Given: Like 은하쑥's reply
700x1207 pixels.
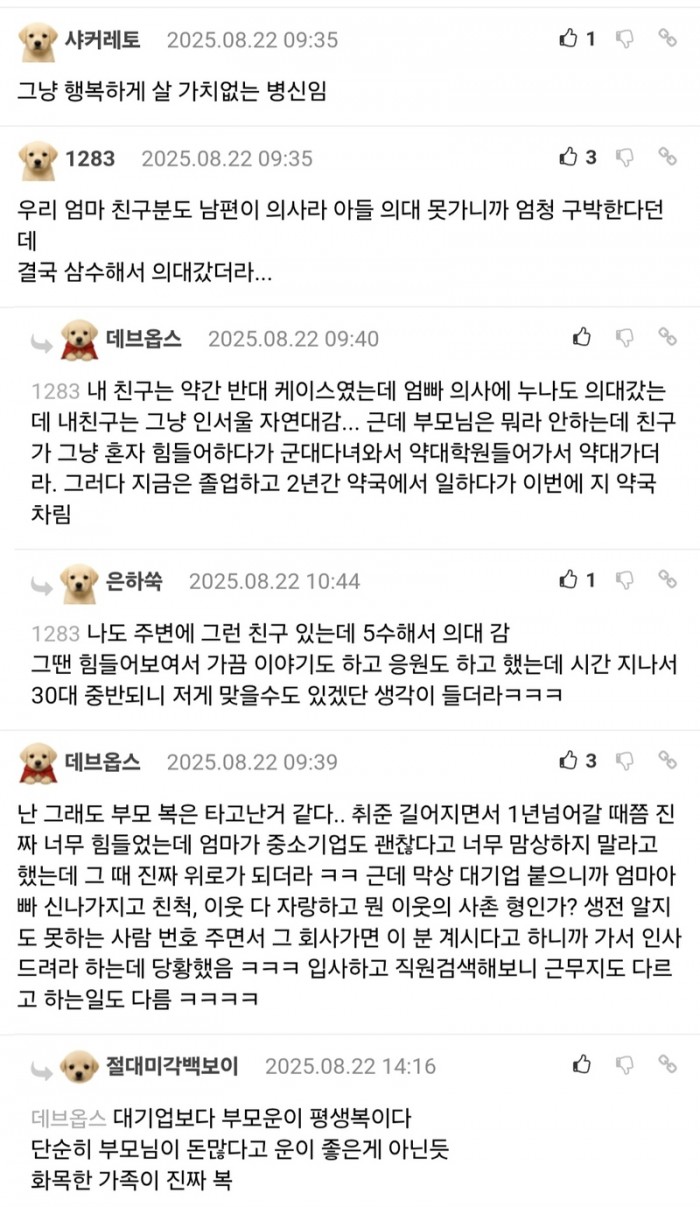Looking at the screenshot, I should [570, 579].
